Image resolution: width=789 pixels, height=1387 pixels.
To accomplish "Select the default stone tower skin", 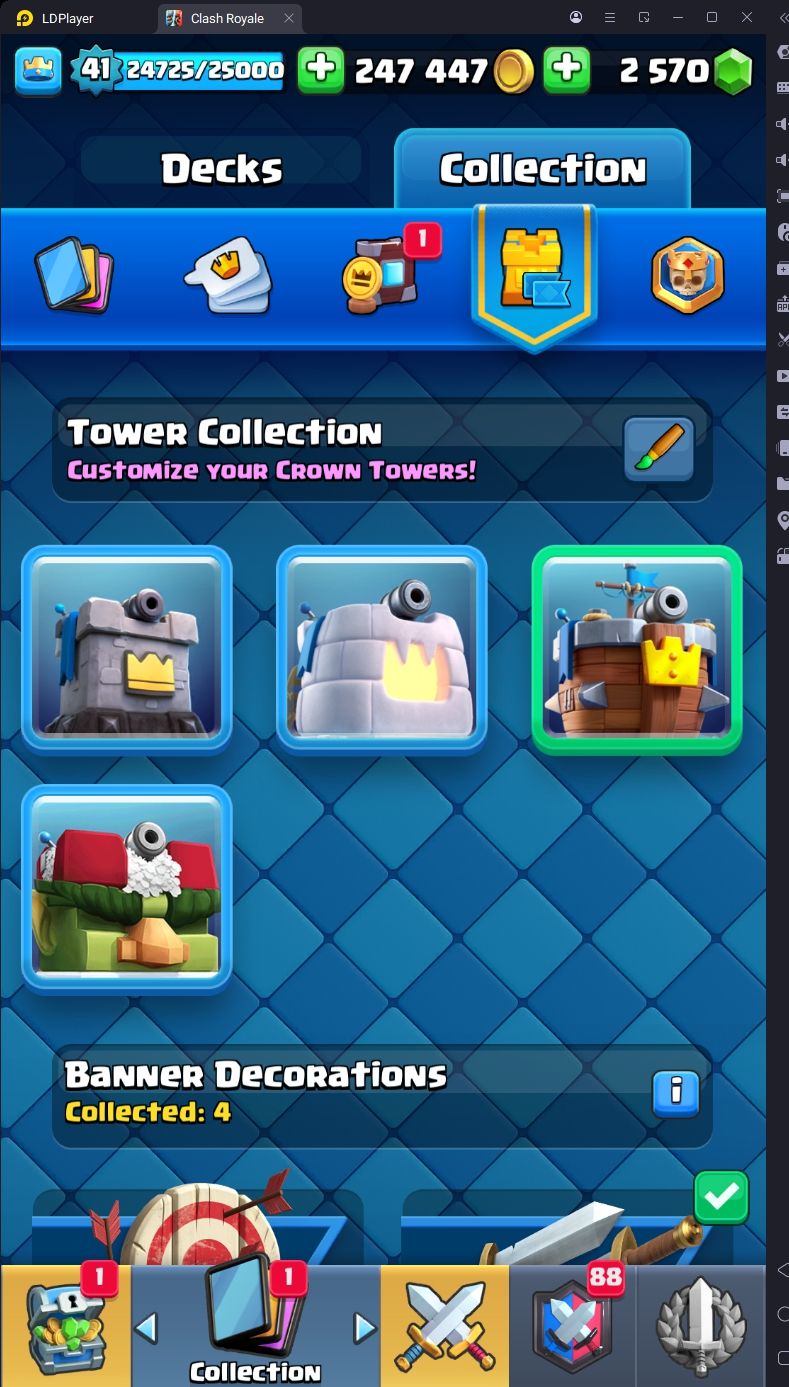I will point(127,649).
